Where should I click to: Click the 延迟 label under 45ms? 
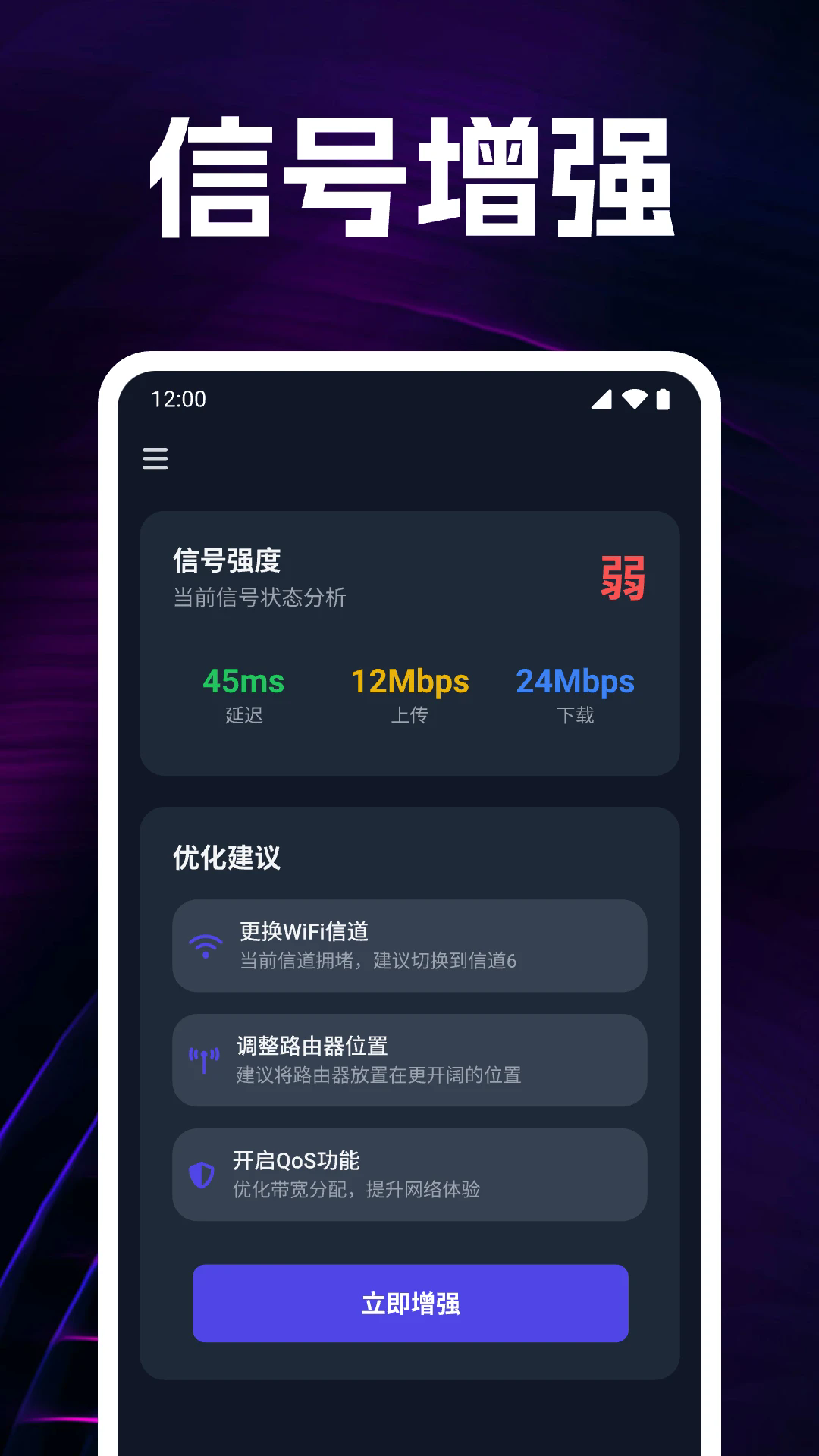click(x=245, y=714)
